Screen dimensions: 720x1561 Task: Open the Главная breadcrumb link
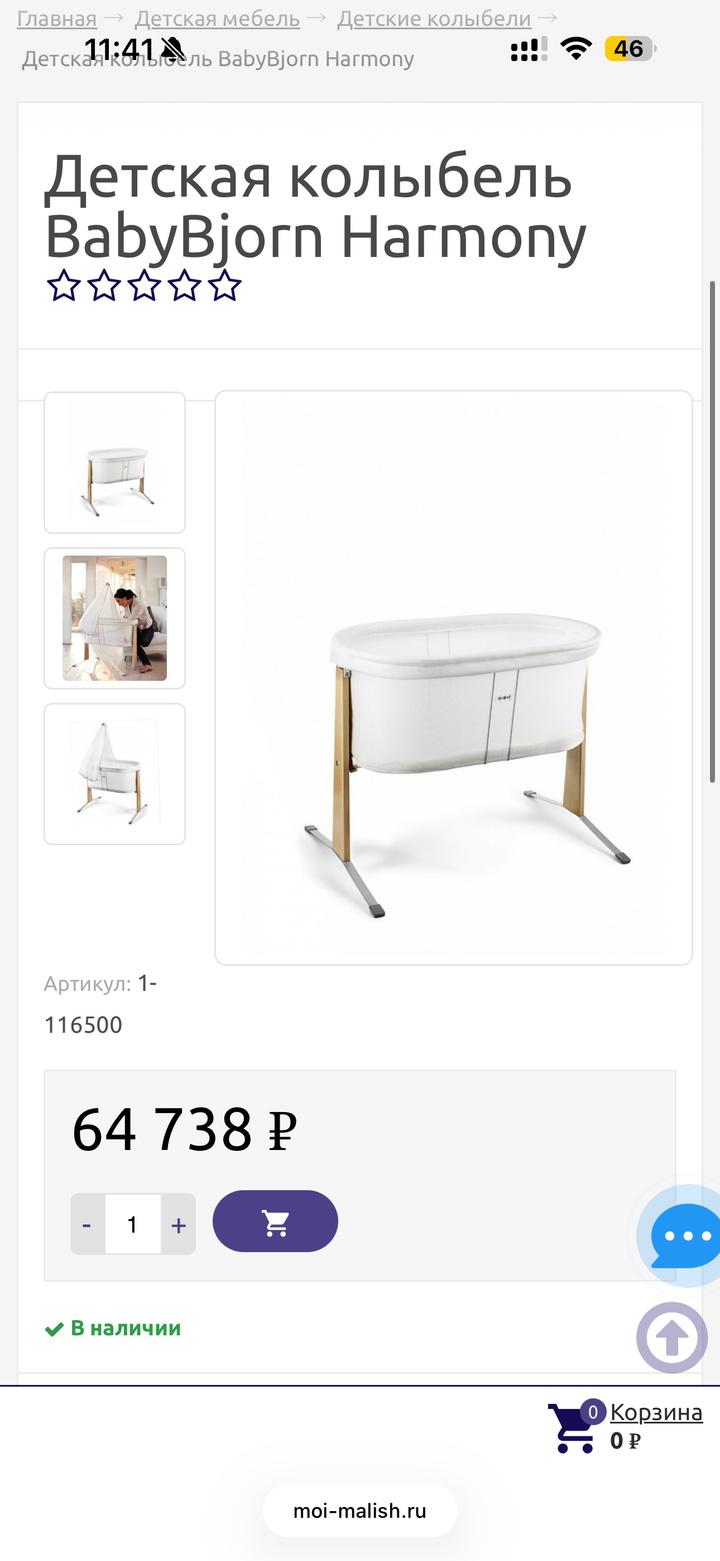click(56, 18)
